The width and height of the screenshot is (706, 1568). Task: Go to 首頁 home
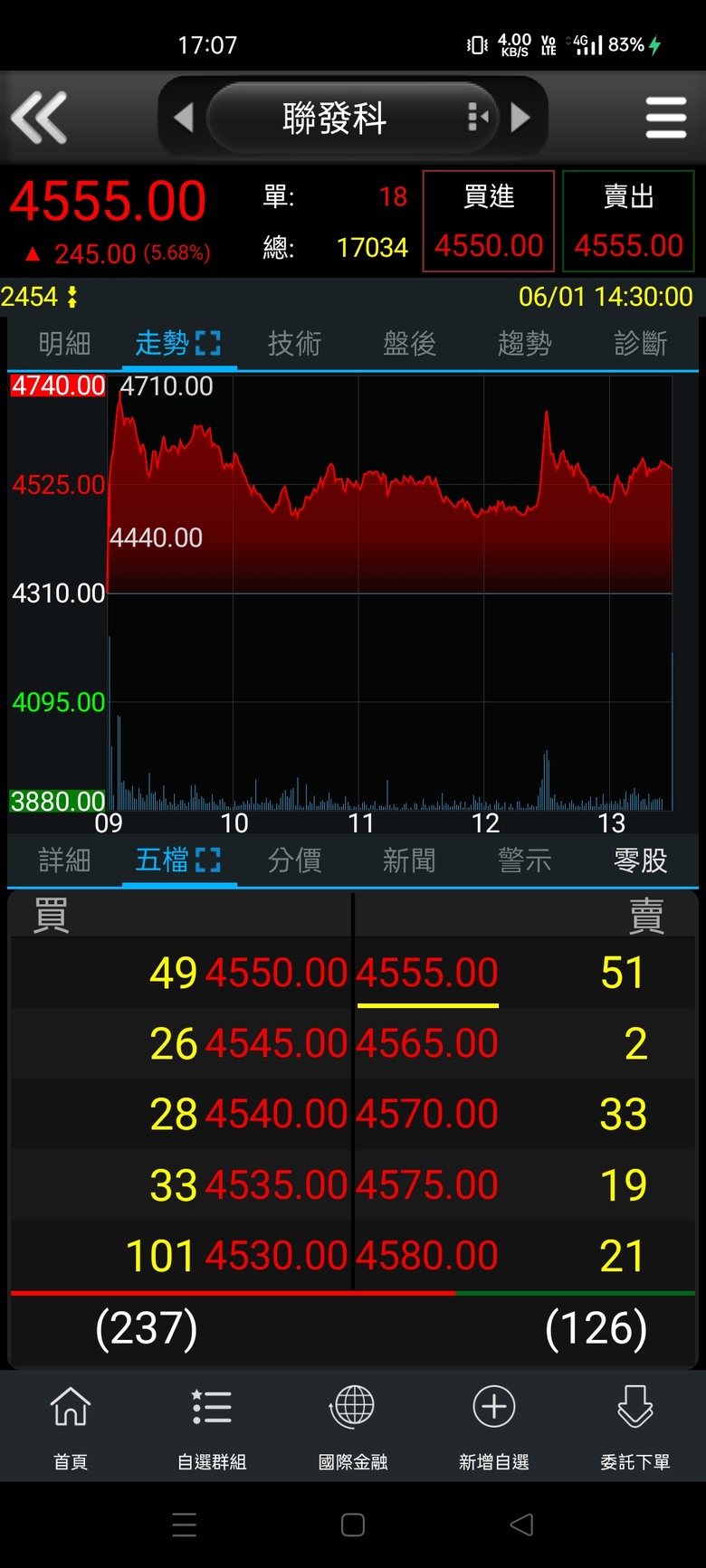click(71, 1426)
